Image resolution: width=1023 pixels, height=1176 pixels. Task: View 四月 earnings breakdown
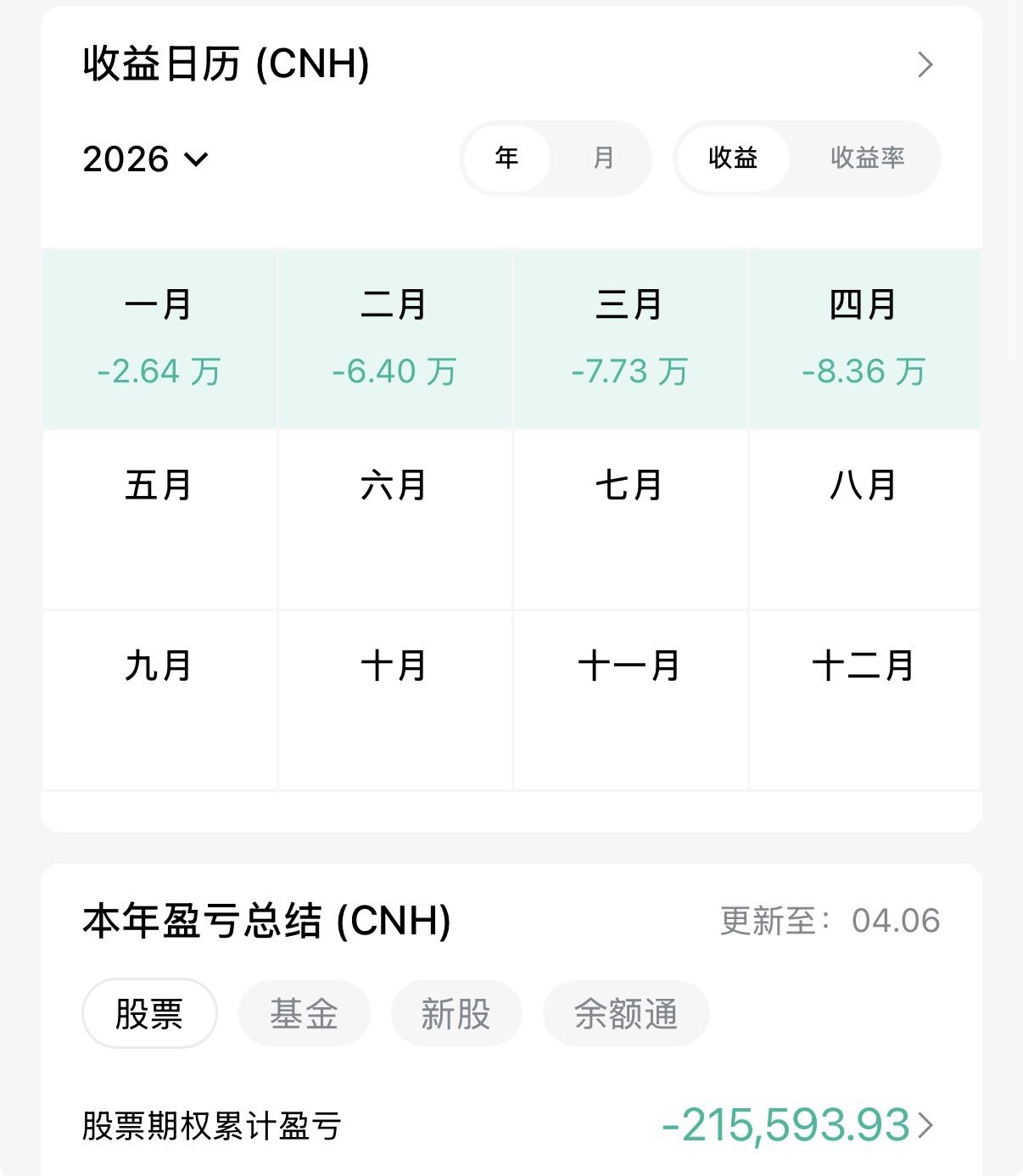864,338
